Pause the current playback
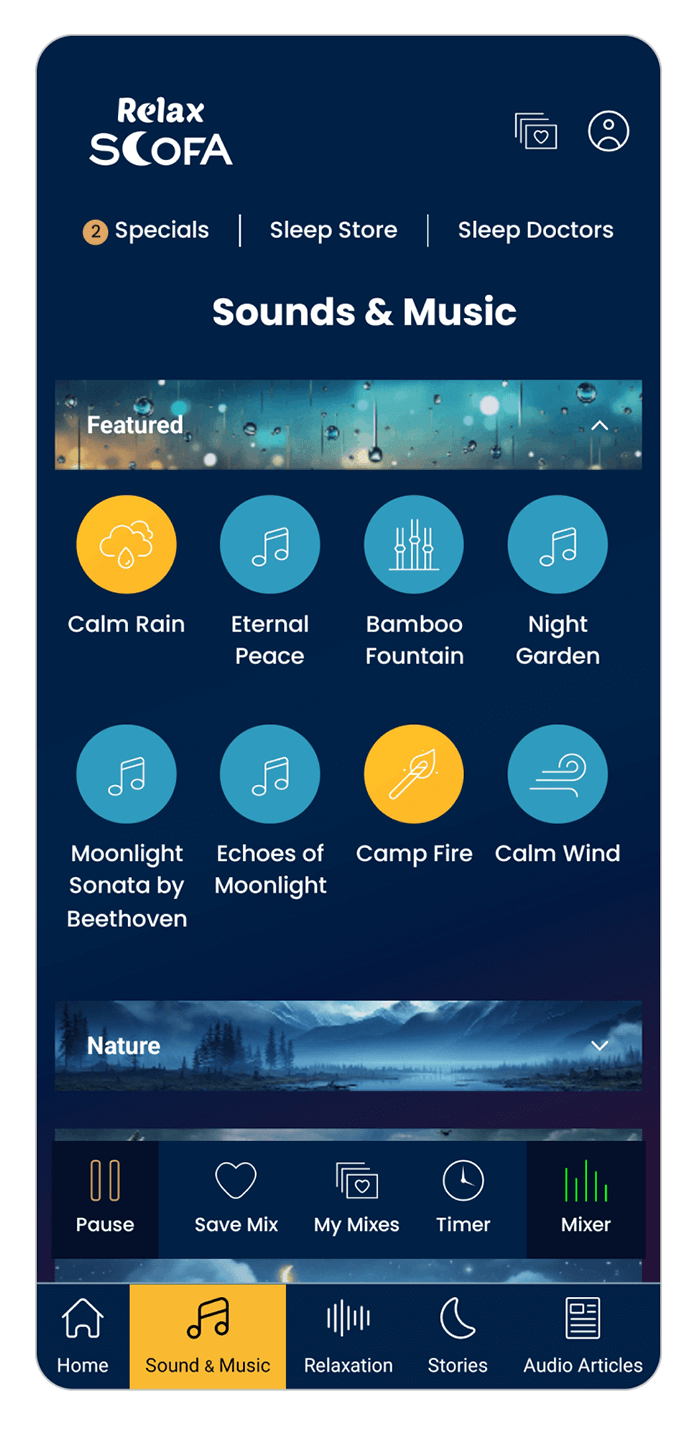 (105, 1197)
